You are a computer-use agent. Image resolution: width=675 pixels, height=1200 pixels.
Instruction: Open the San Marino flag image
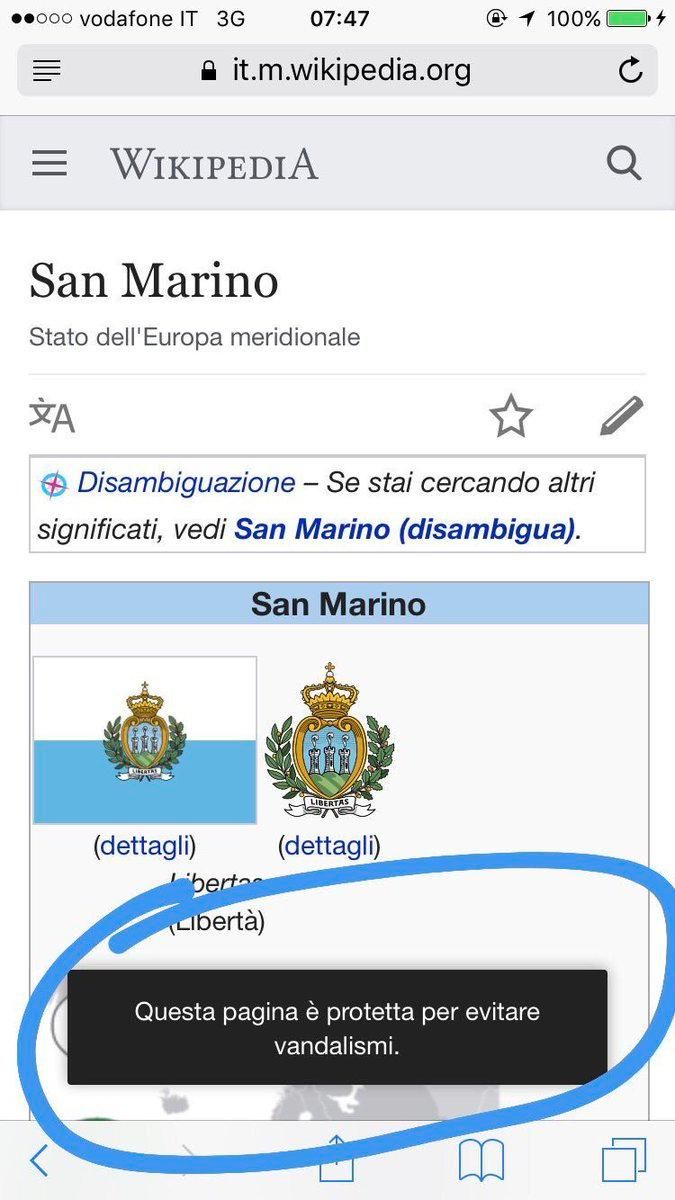pyautogui.click(x=145, y=740)
